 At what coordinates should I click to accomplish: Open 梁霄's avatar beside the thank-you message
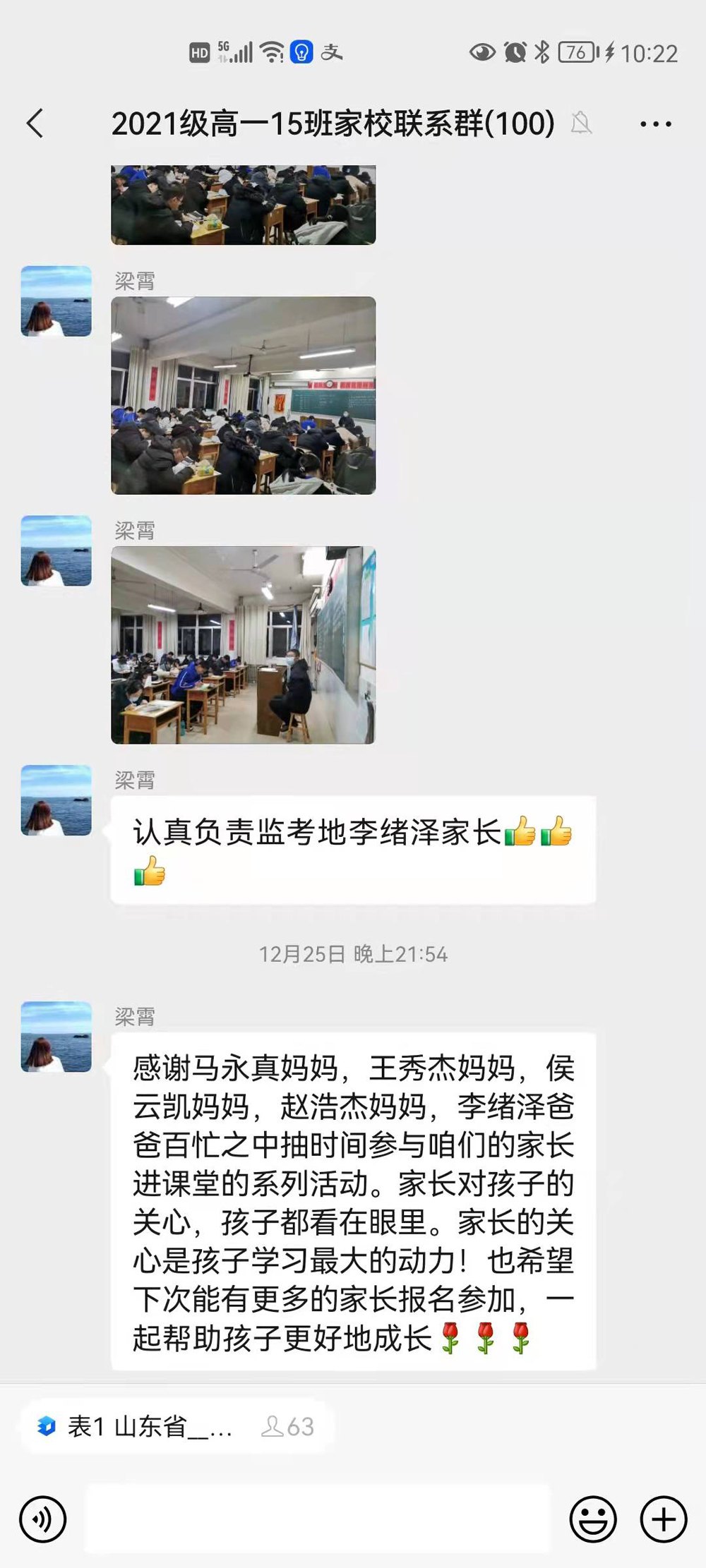tap(56, 1036)
